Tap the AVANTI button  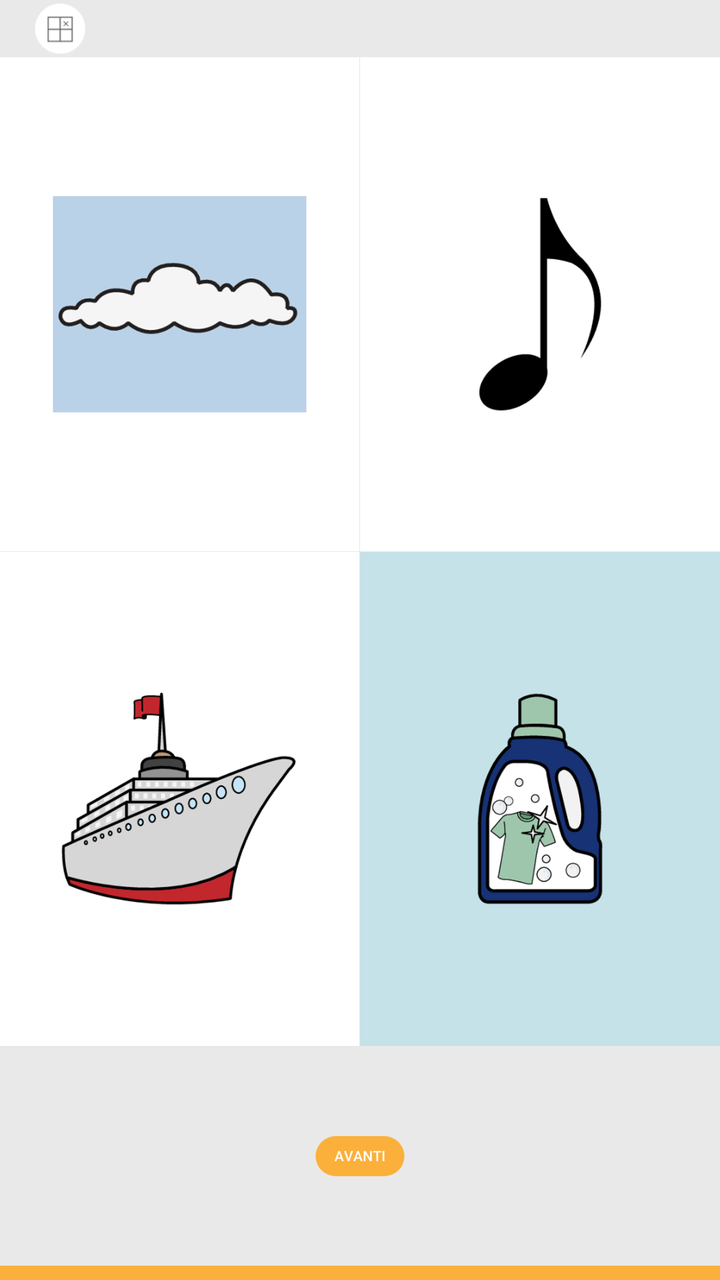click(x=360, y=1156)
